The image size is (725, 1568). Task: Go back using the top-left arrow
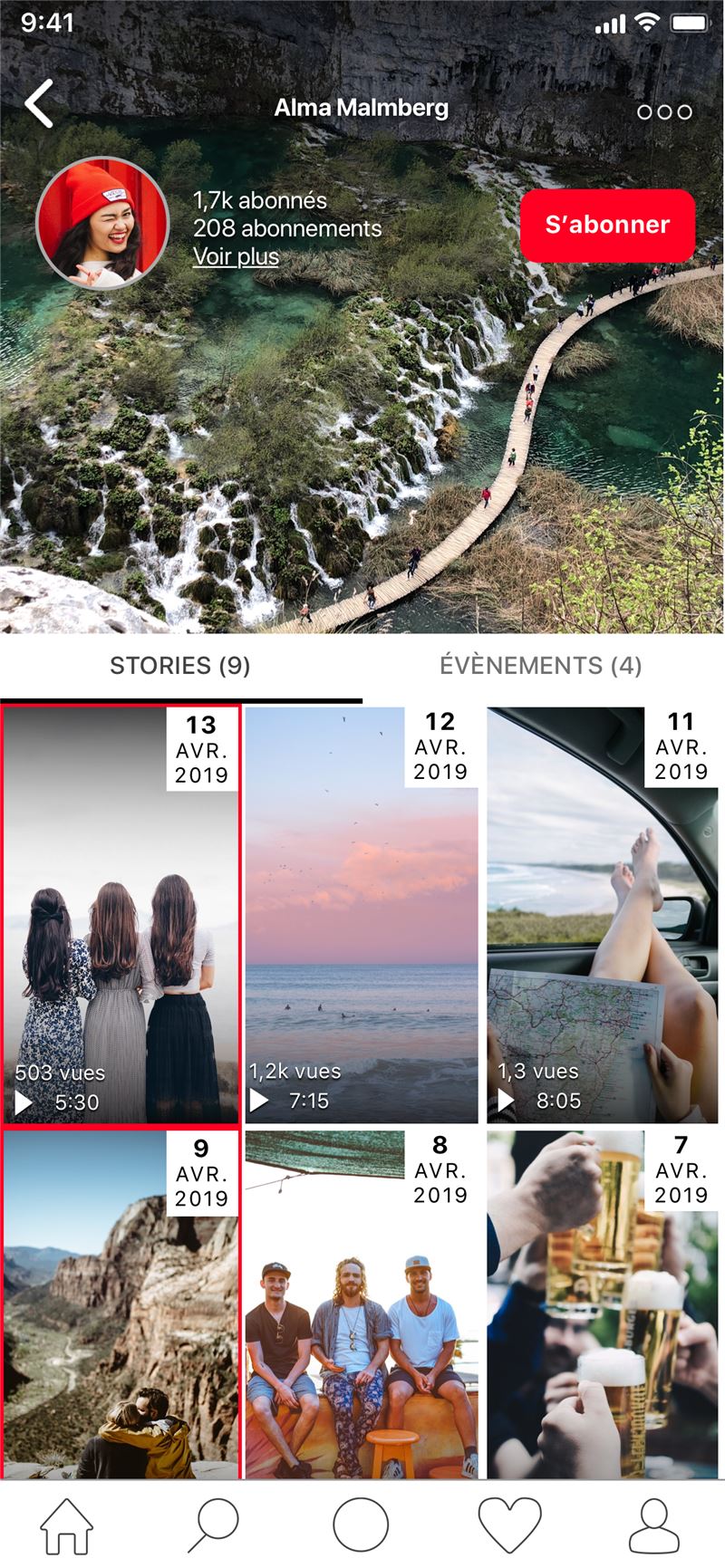click(39, 103)
